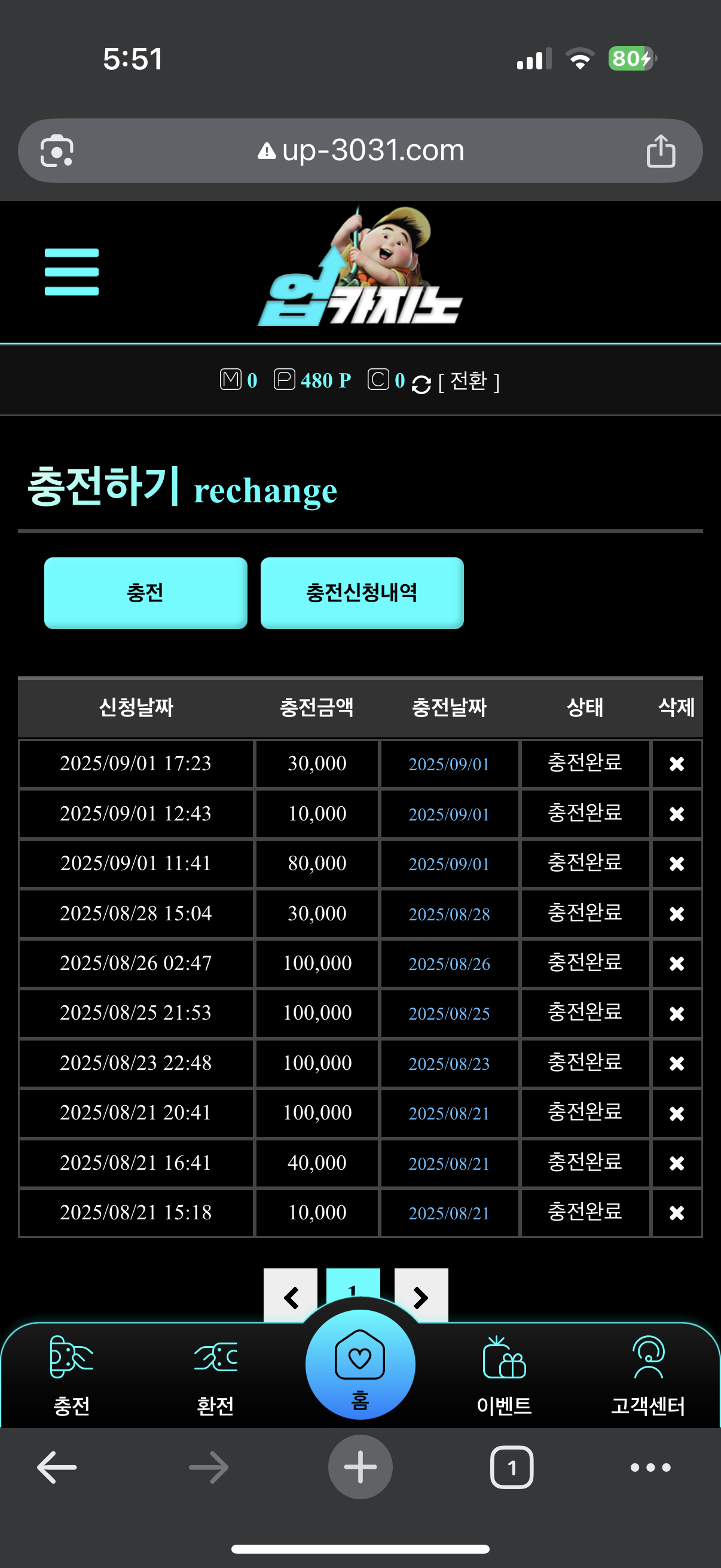Open 충전신청내역 history
Viewport: 721px width, 1568px height.
click(x=362, y=593)
